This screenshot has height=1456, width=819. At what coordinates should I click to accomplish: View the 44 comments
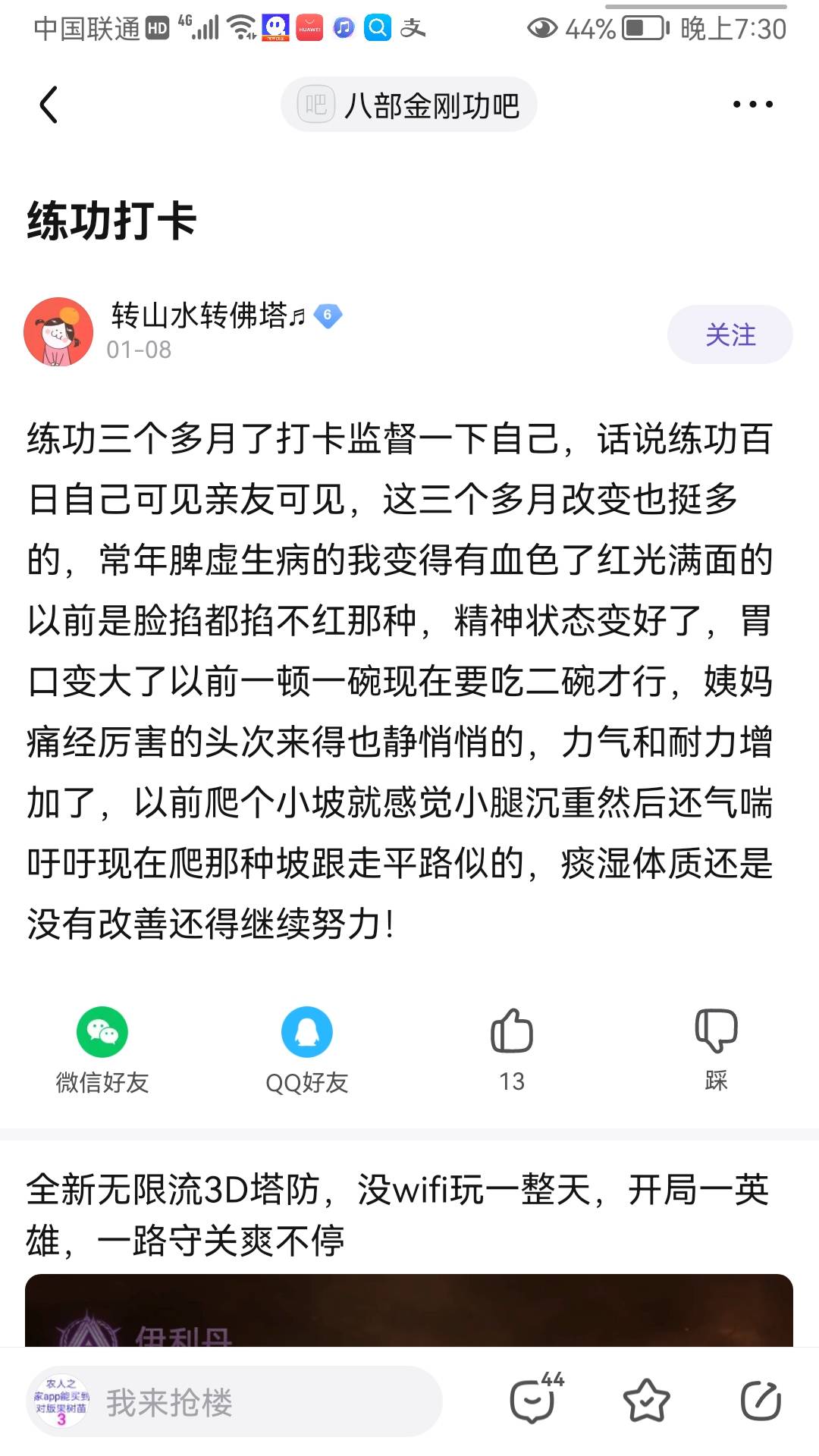(x=535, y=1400)
